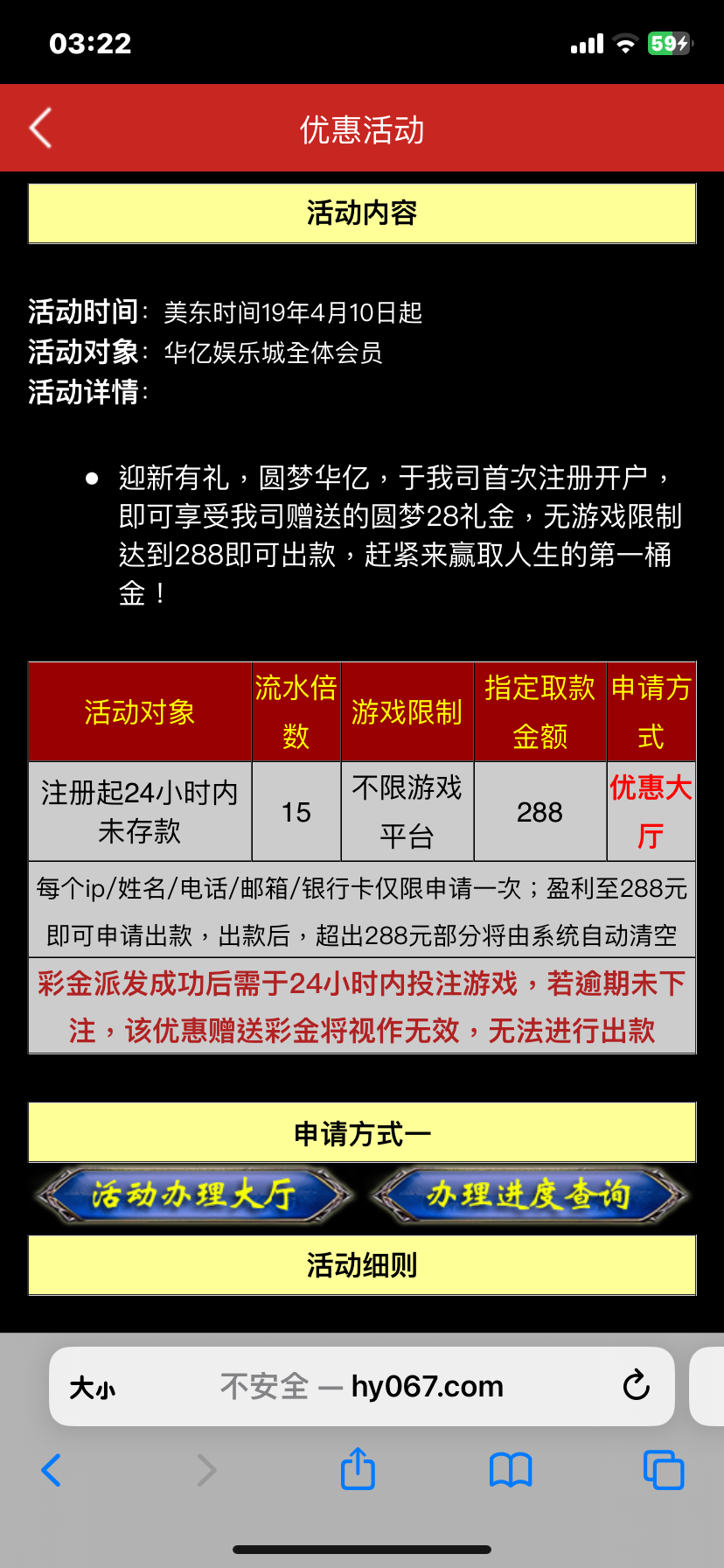Image resolution: width=724 pixels, height=1568 pixels.
Task: Reload the hy067.com page
Action: [x=636, y=1386]
